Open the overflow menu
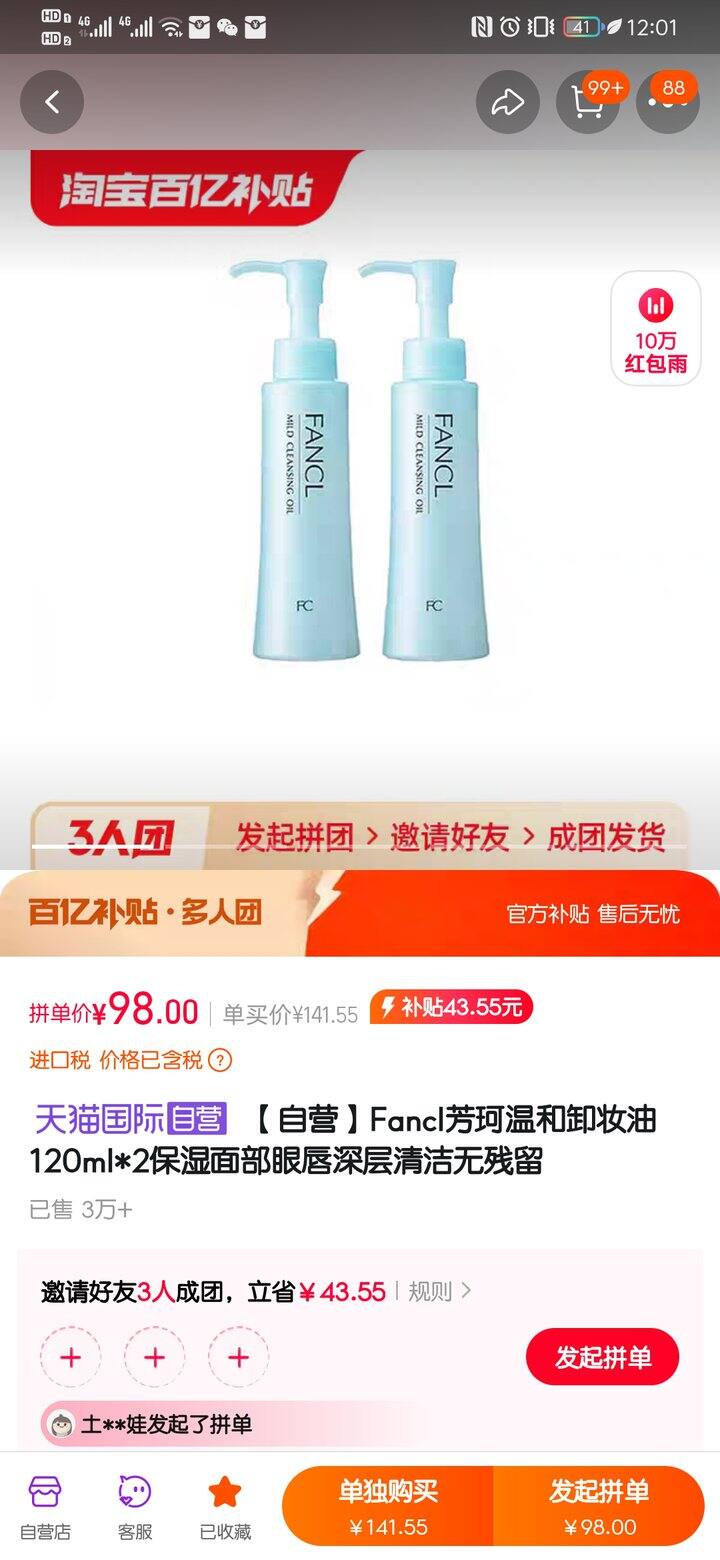The image size is (720, 1560). tap(667, 102)
